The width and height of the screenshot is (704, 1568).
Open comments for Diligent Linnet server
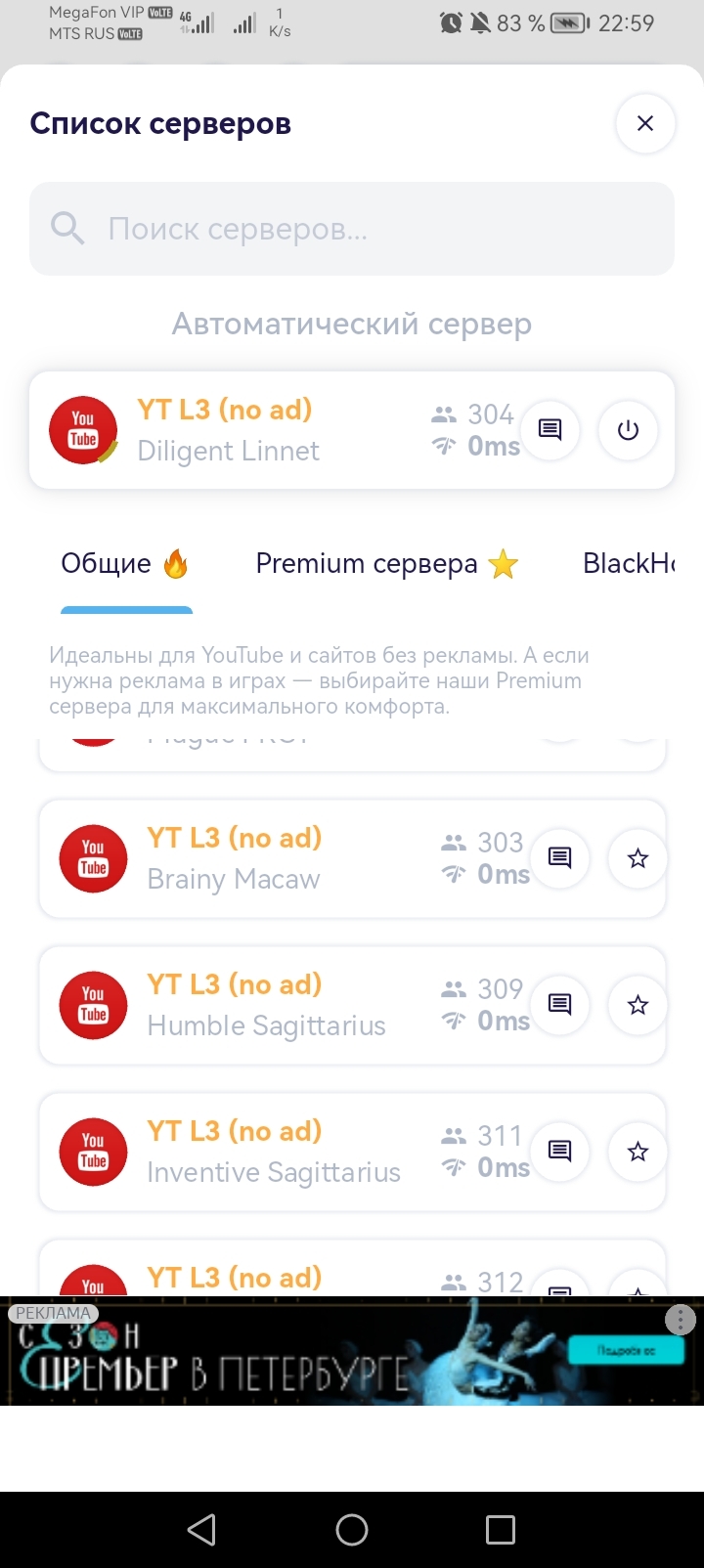(x=550, y=429)
